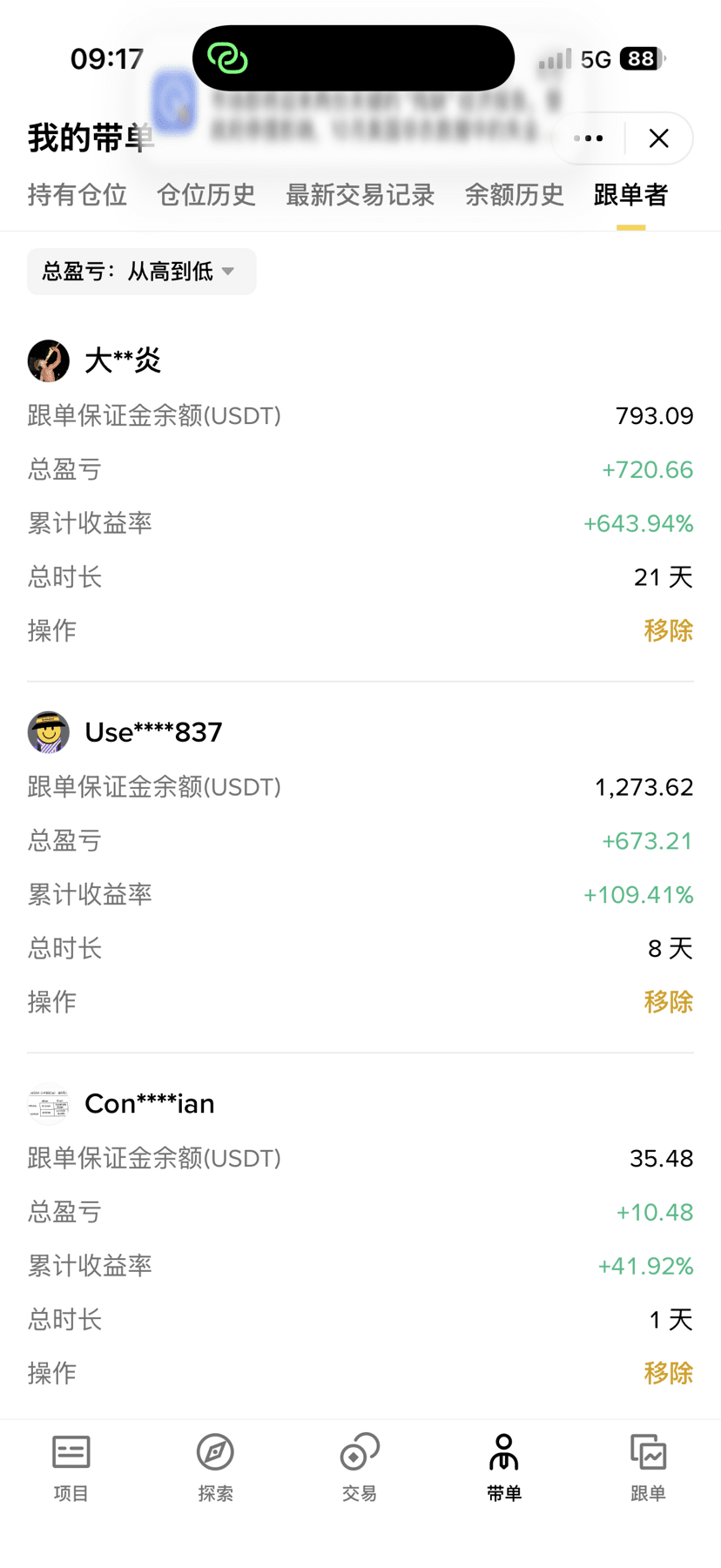
Task: Switch to the 持有仓位 tab
Action: (x=77, y=195)
